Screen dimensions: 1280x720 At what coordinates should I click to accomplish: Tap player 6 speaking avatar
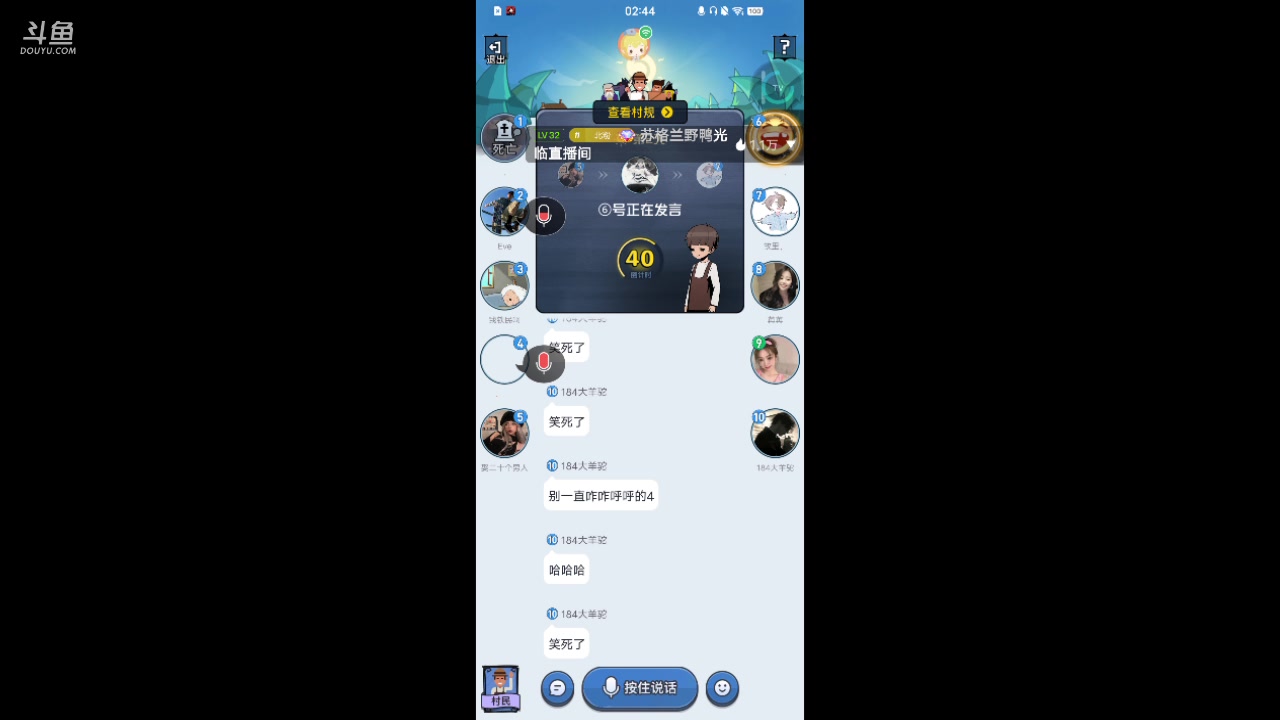[x=775, y=138]
